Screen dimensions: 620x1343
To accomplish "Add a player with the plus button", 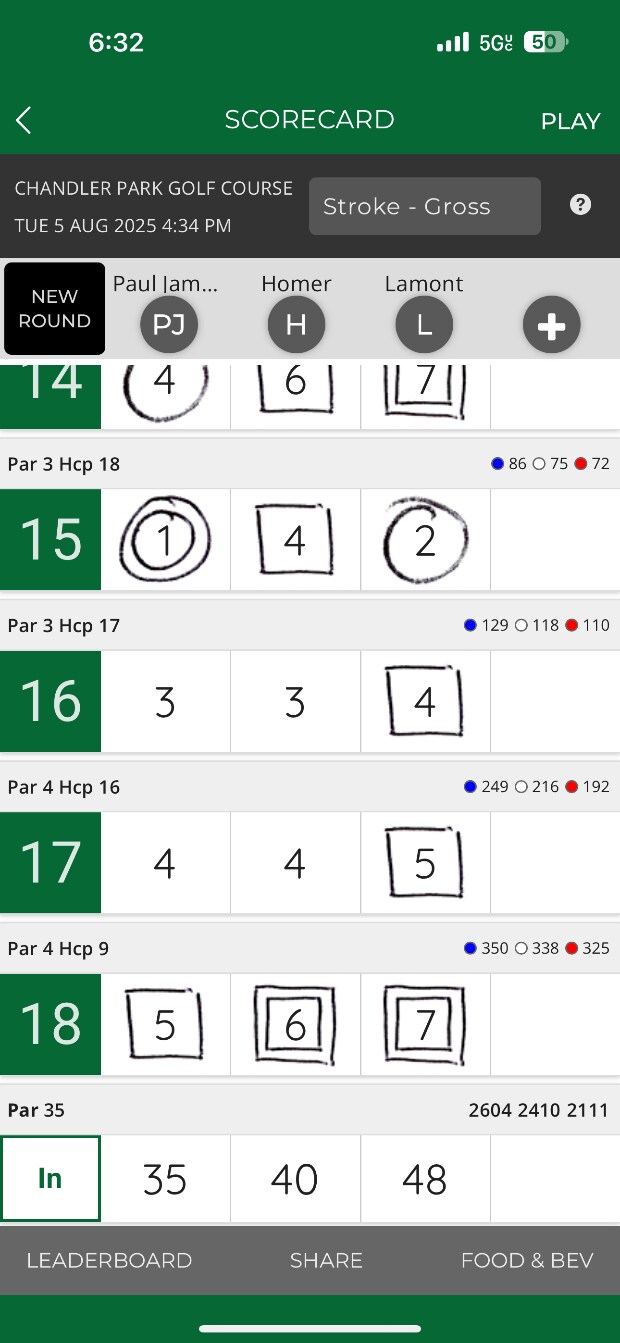I will pyautogui.click(x=551, y=326).
